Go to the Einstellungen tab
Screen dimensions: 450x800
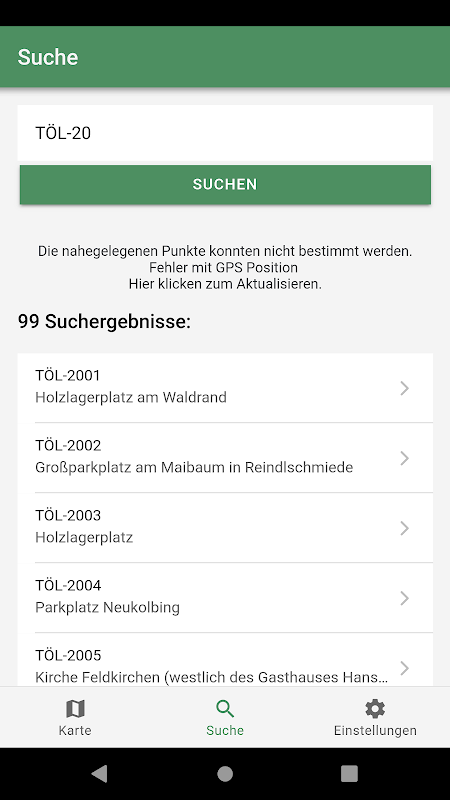[375, 717]
